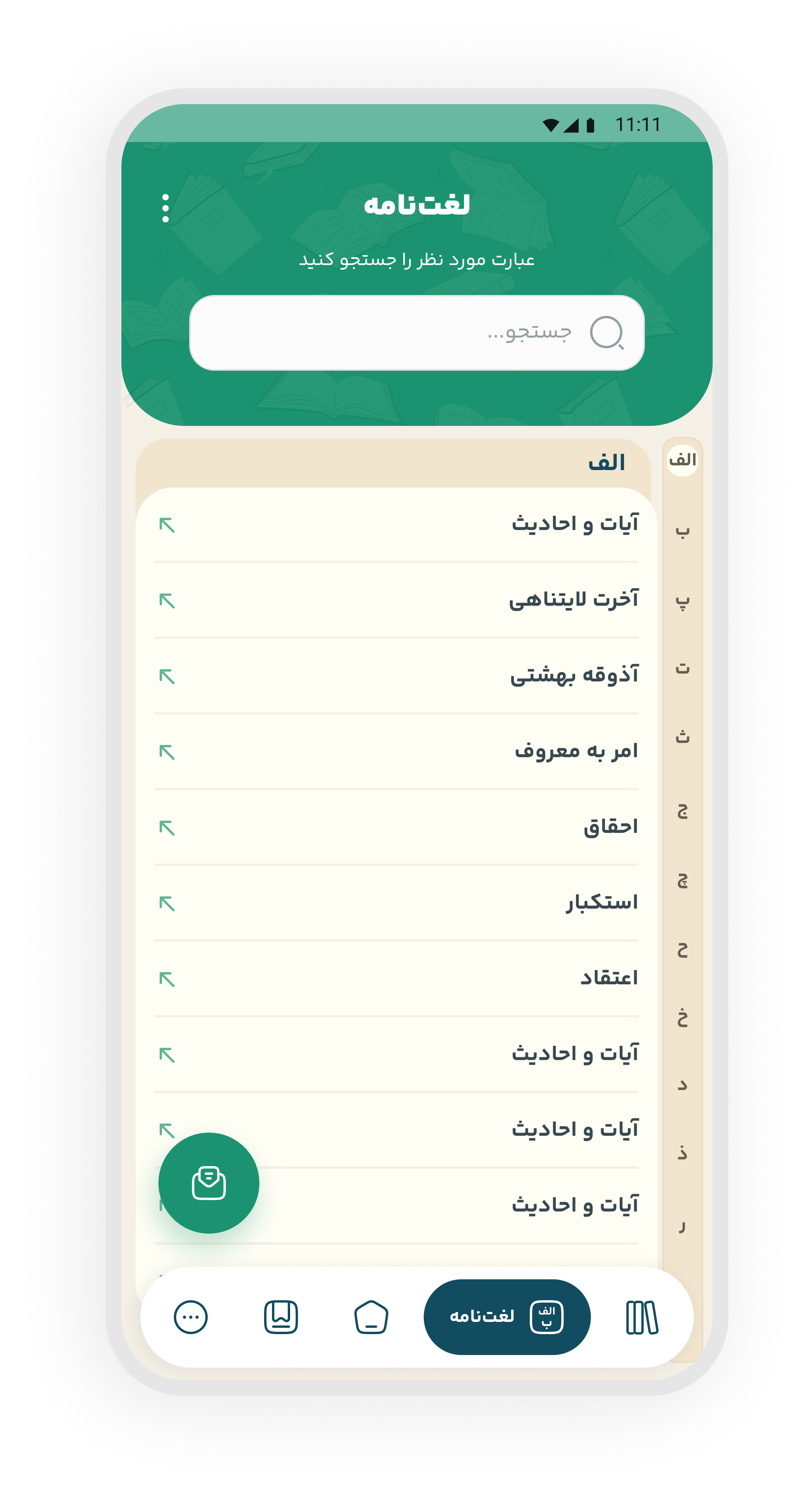The width and height of the screenshot is (812, 1497).
Task: Select the لغت‌نامه tab
Action: 507,1317
